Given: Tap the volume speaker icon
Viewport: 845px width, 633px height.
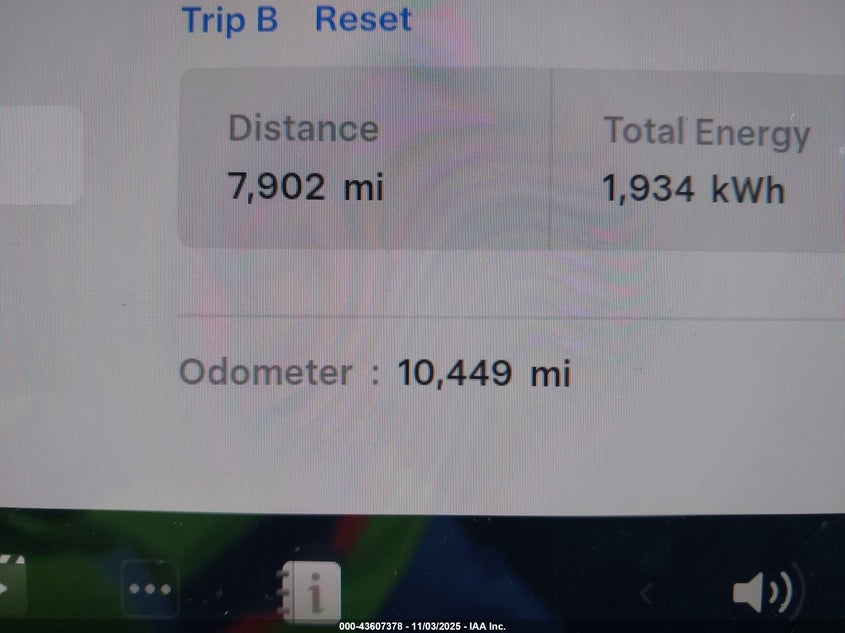Looking at the screenshot, I should [762, 593].
